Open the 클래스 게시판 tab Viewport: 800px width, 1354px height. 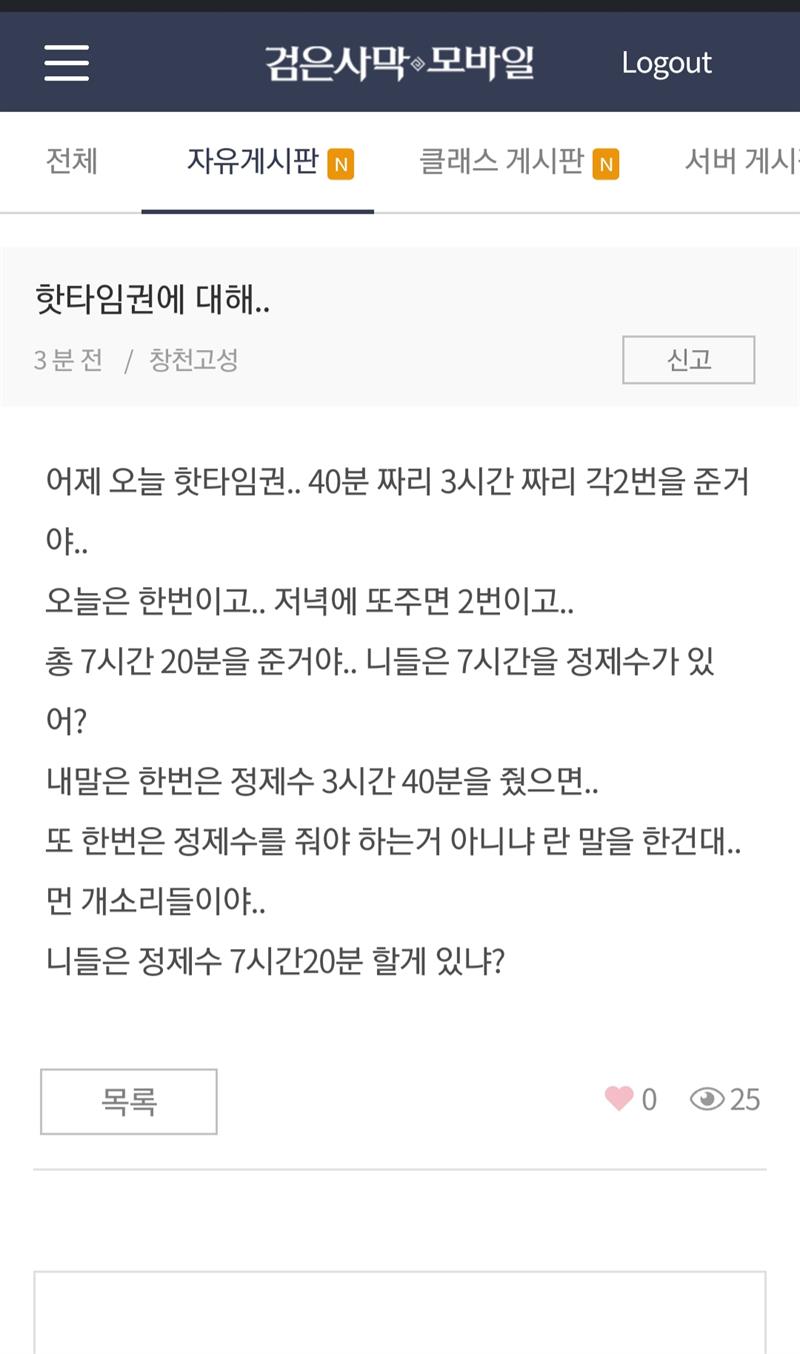(x=518, y=162)
